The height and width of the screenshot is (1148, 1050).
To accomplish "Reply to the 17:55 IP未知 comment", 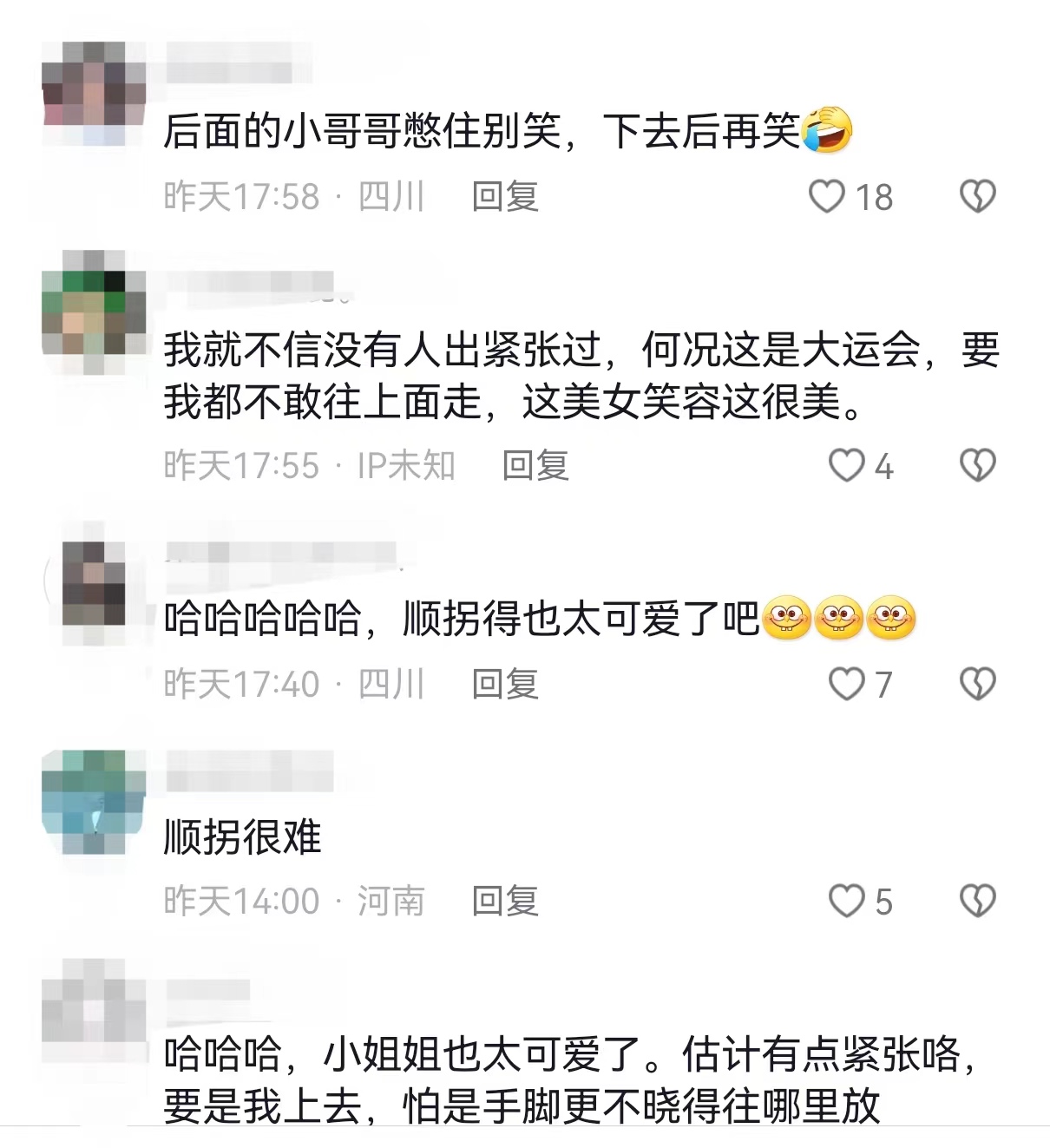I will [535, 466].
